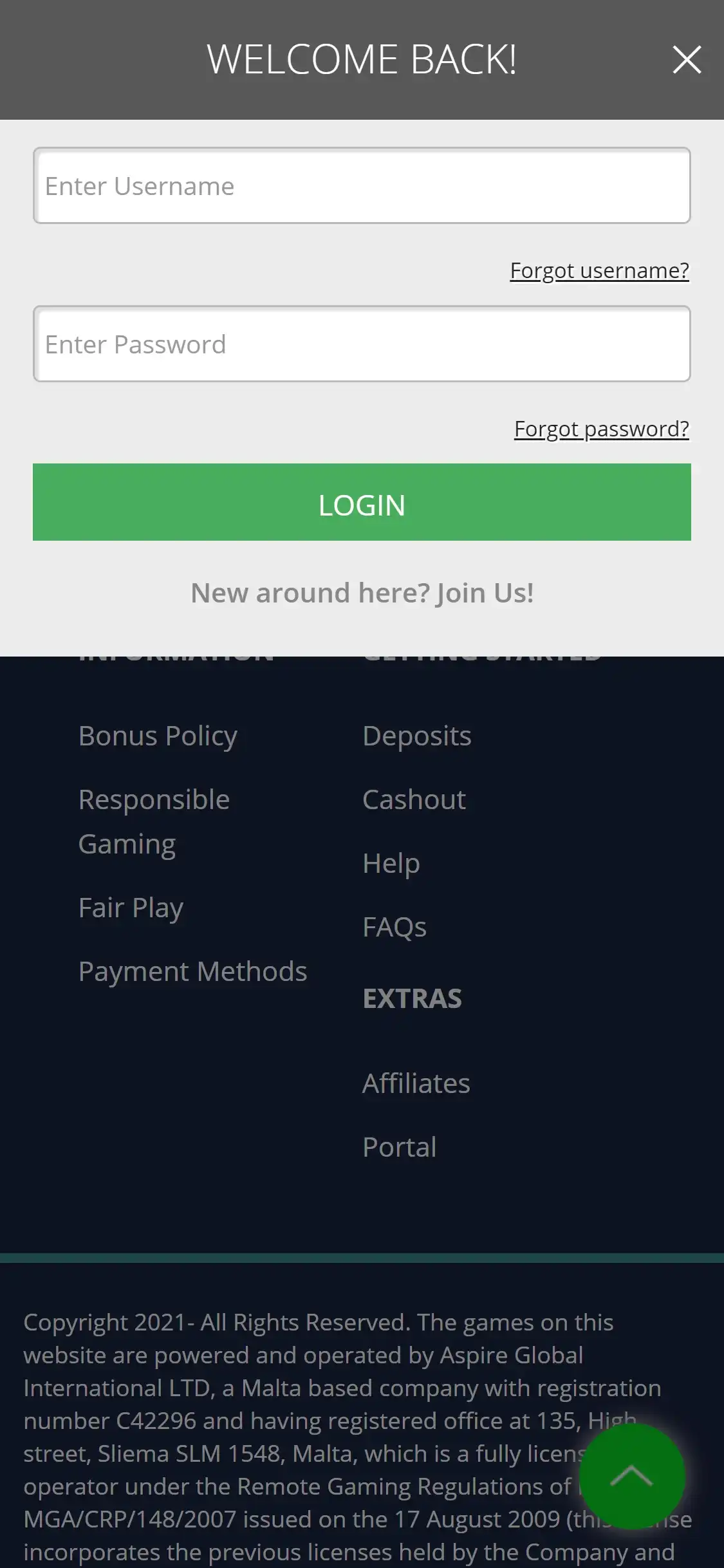
Task: Tap the green back-to-top arrow button
Action: (x=632, y=1476)
